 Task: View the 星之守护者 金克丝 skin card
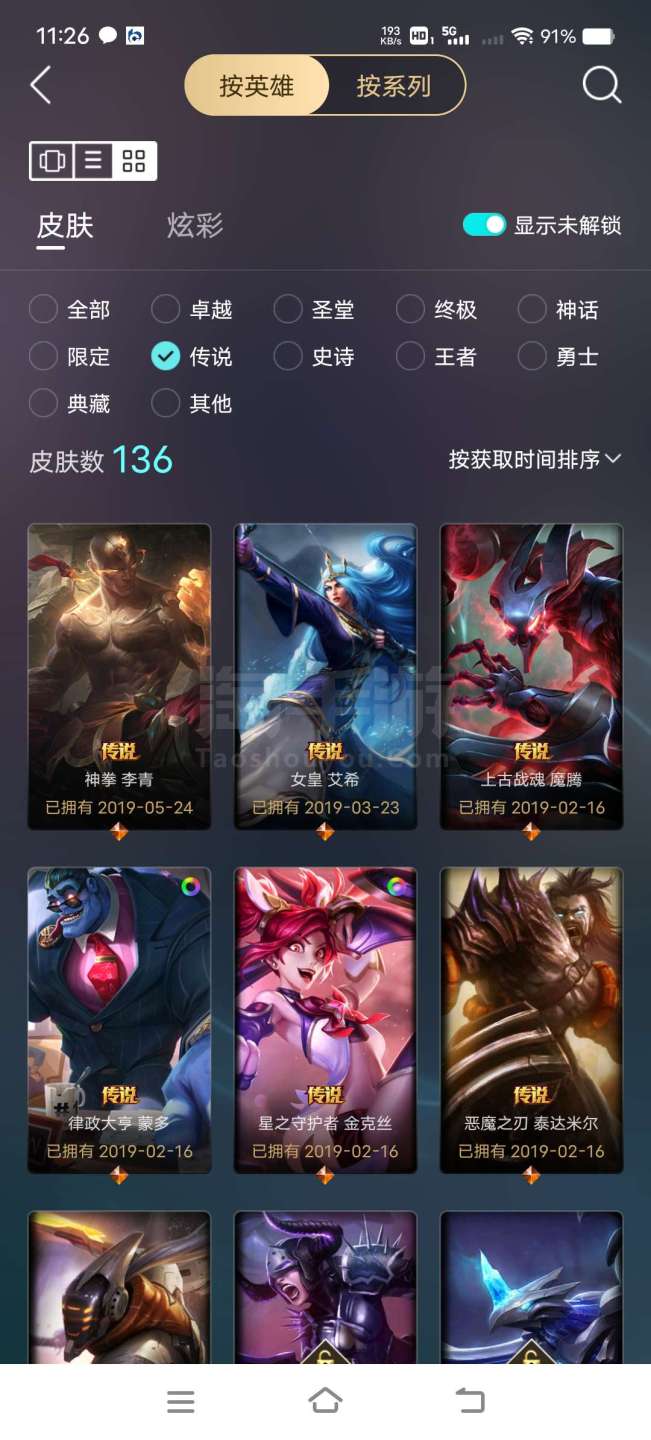click(325, 1018)
